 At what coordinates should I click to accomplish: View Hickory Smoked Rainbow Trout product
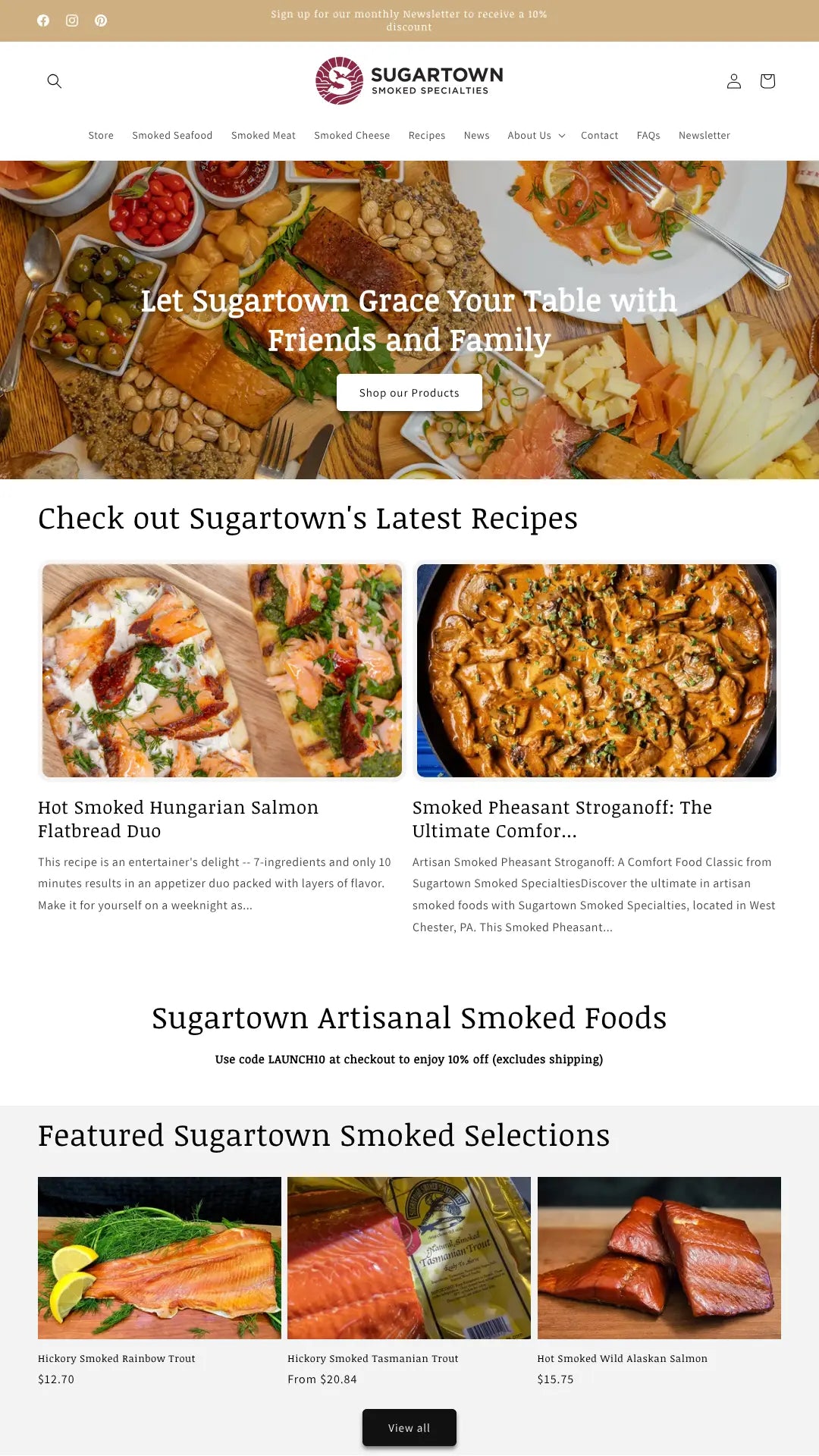pos(117,1359)
